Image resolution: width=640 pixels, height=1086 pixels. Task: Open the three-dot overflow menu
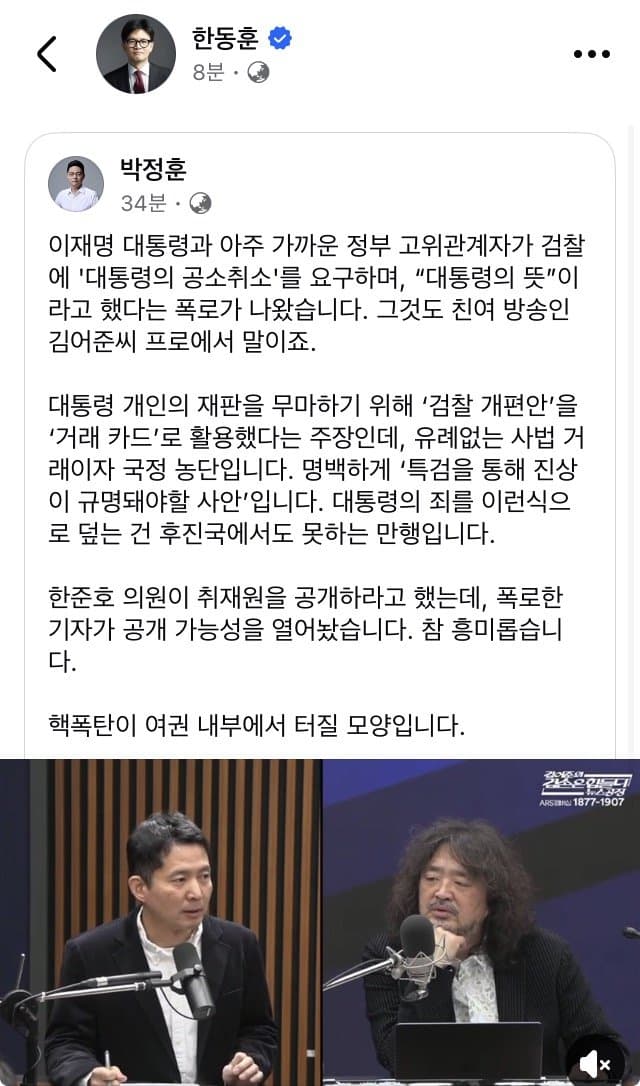click(591, 54)
